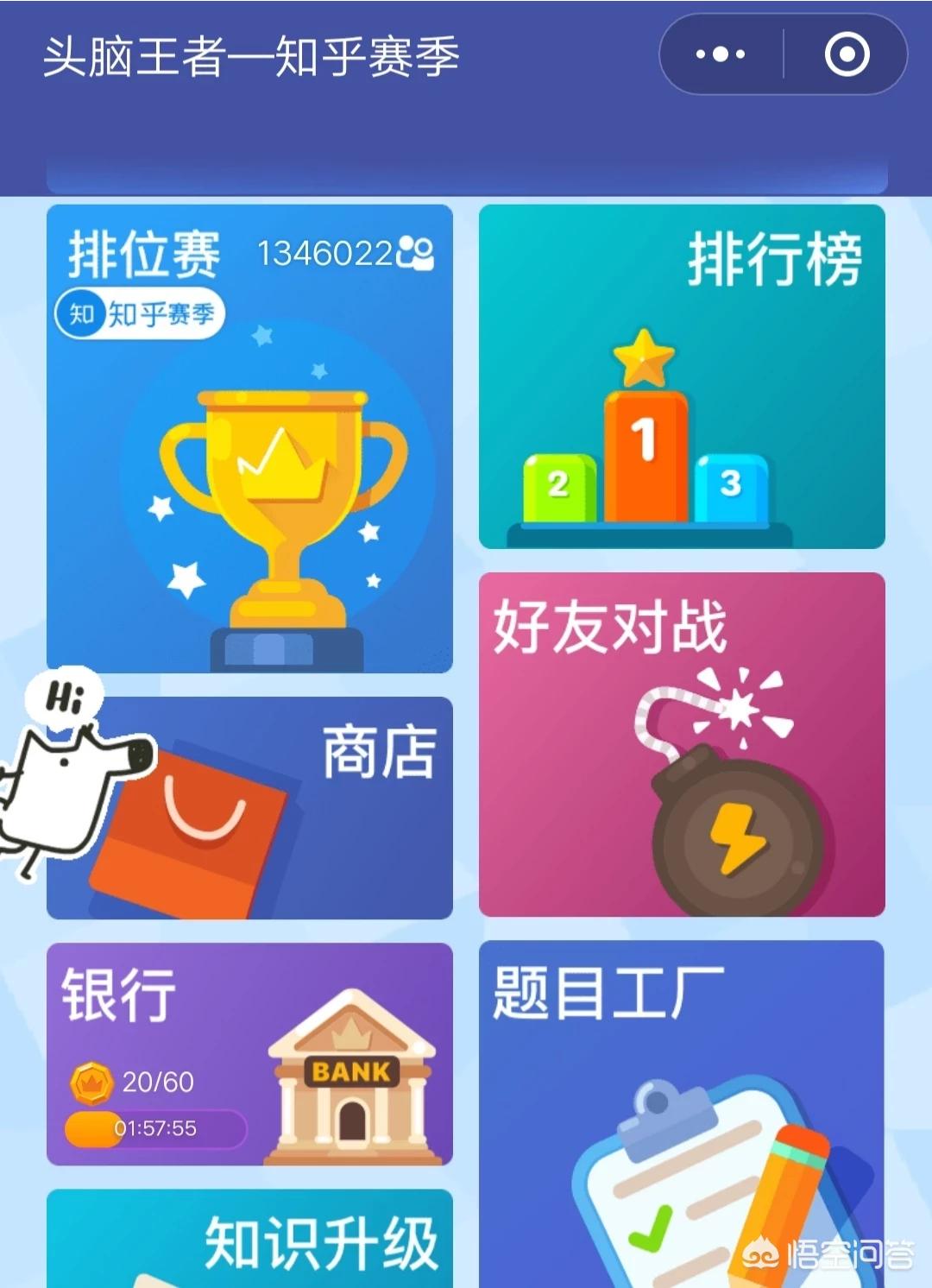Viewport: 932px width, 1288px height.
Task: Open the 排行榜 leaderboard
Action: click(x=682, y=376)
